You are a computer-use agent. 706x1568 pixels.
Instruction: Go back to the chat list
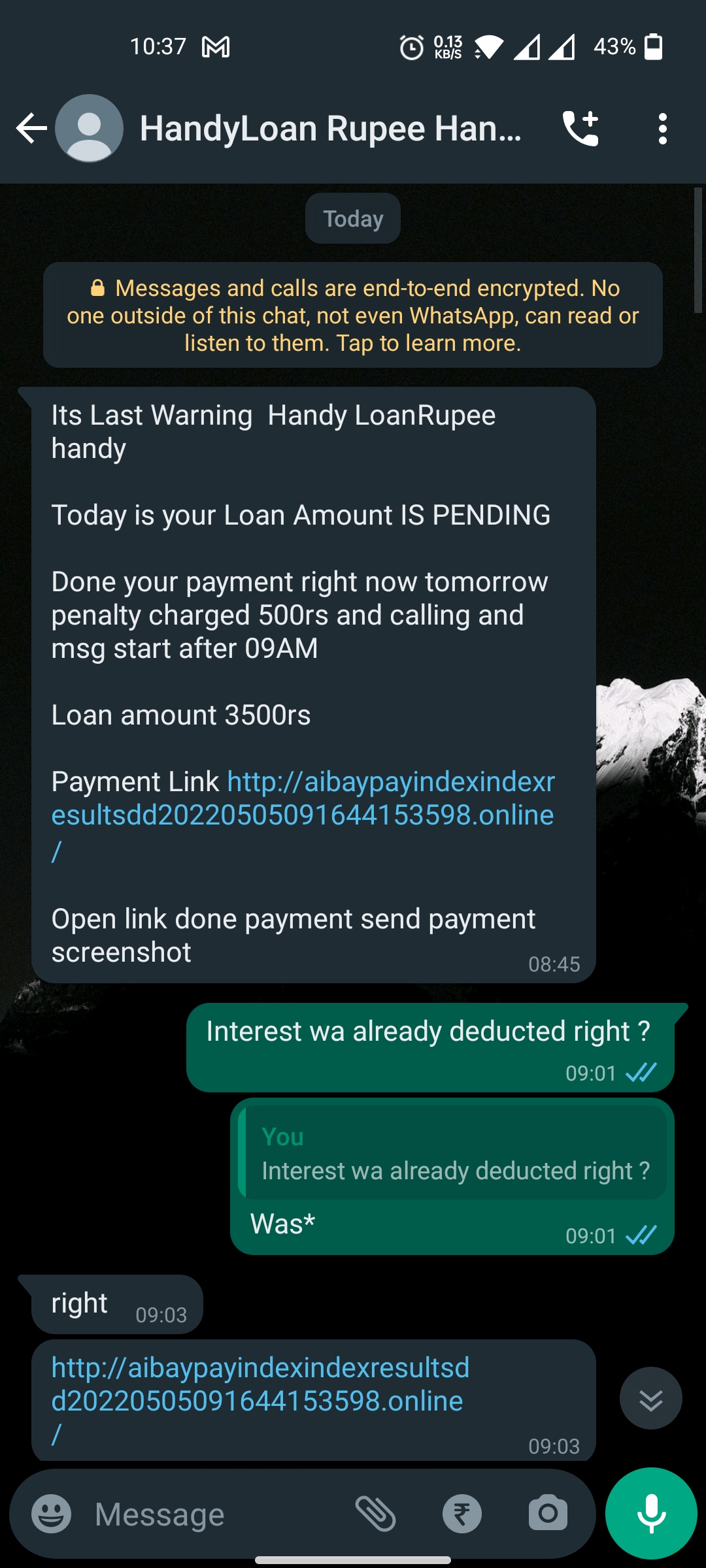(31, 129)
